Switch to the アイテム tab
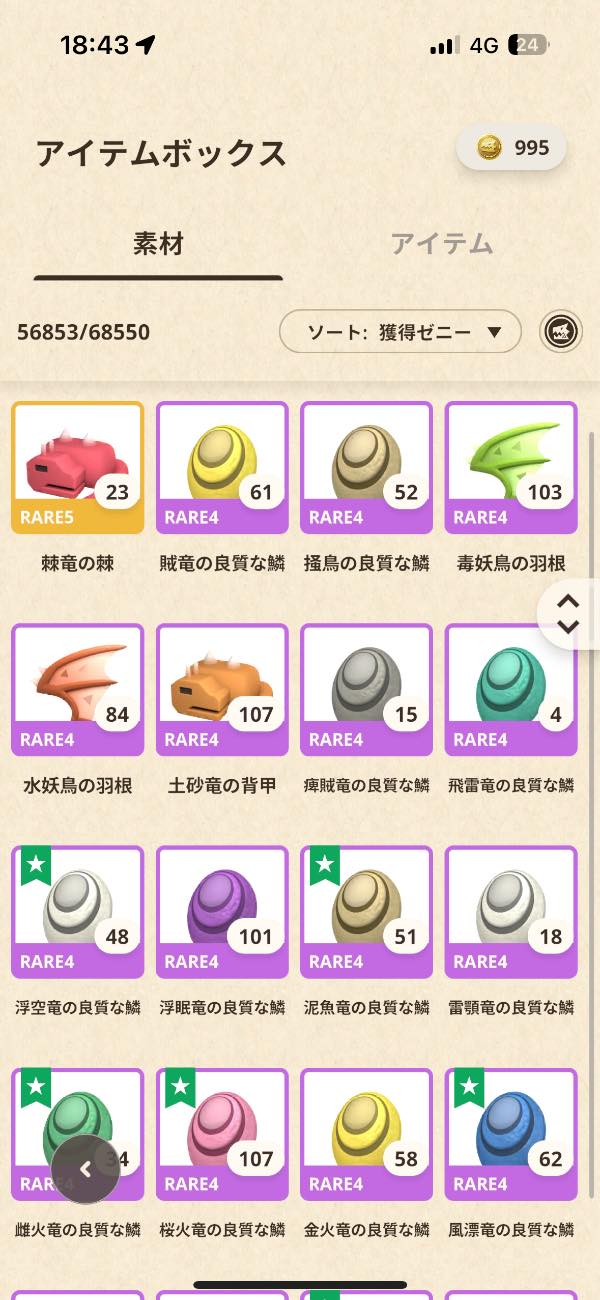Image resolution: width=600 pixels, height=1300 pixels. (441, 243)
